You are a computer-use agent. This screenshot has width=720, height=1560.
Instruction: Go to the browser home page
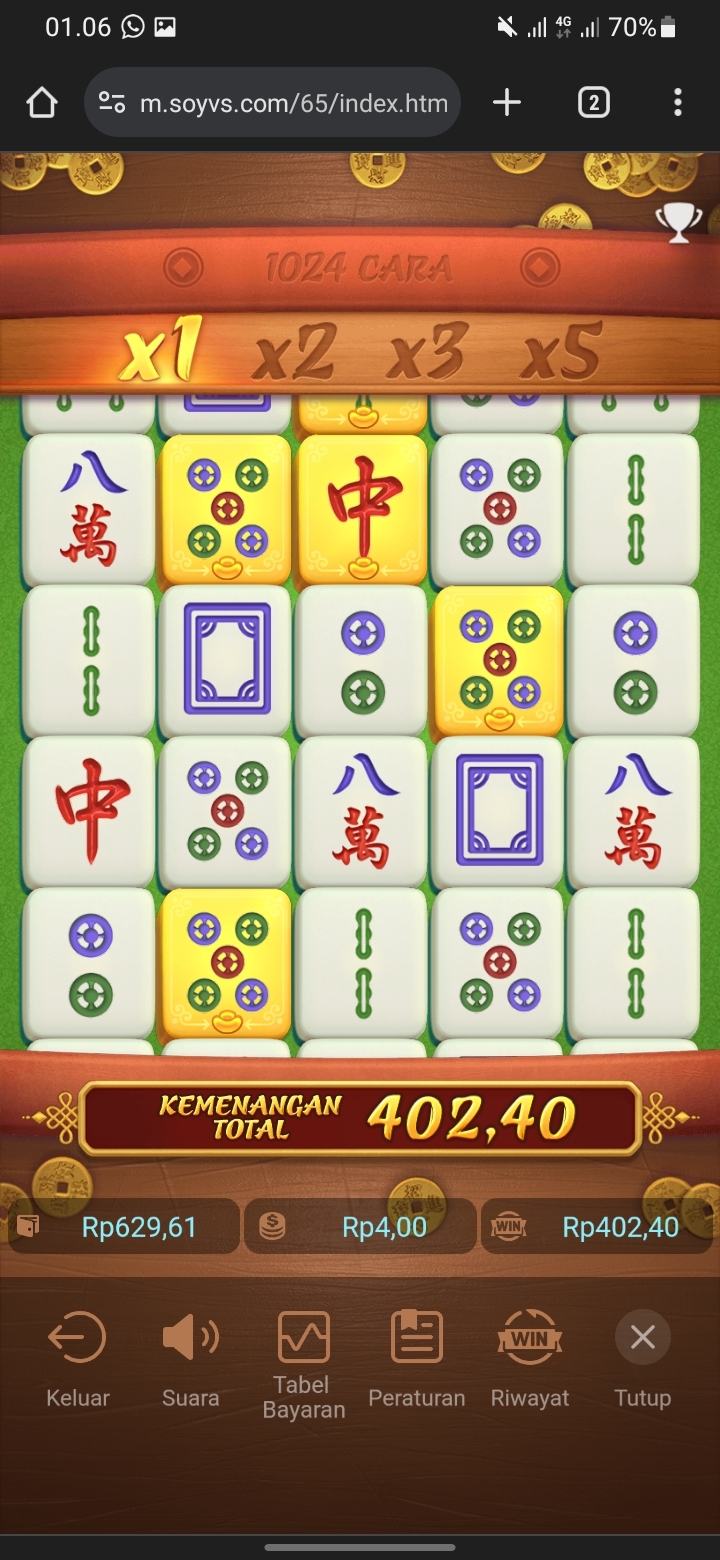[42, 102]
